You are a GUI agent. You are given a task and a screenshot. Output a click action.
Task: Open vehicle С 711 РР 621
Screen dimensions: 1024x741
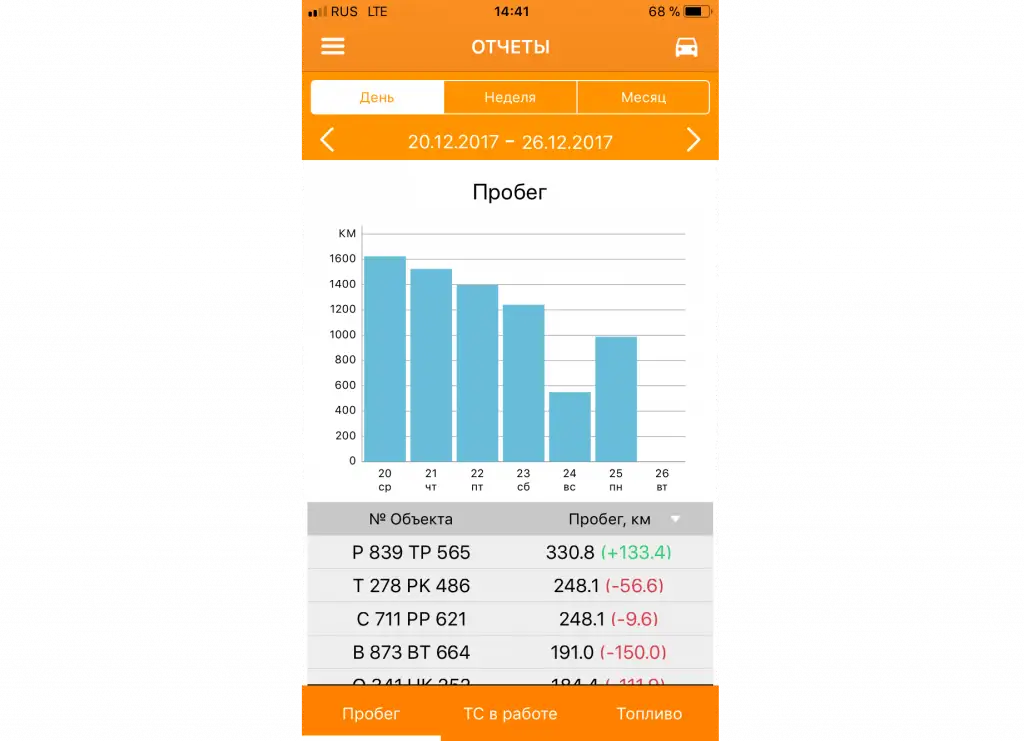coord(510,619)
